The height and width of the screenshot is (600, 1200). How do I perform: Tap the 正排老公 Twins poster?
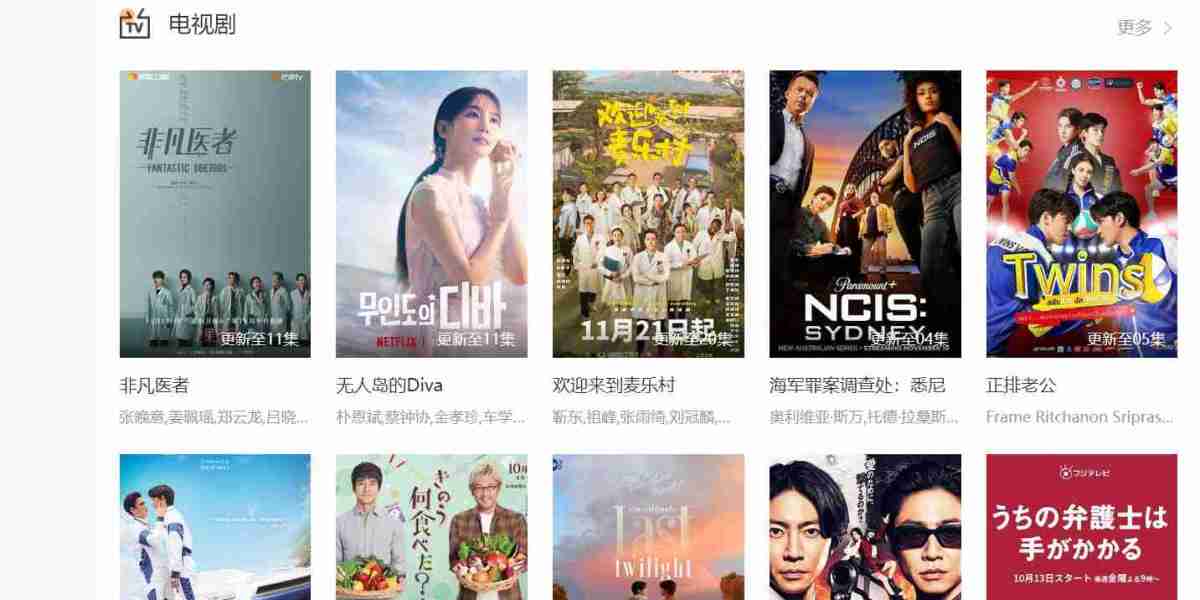point(1081,213)
